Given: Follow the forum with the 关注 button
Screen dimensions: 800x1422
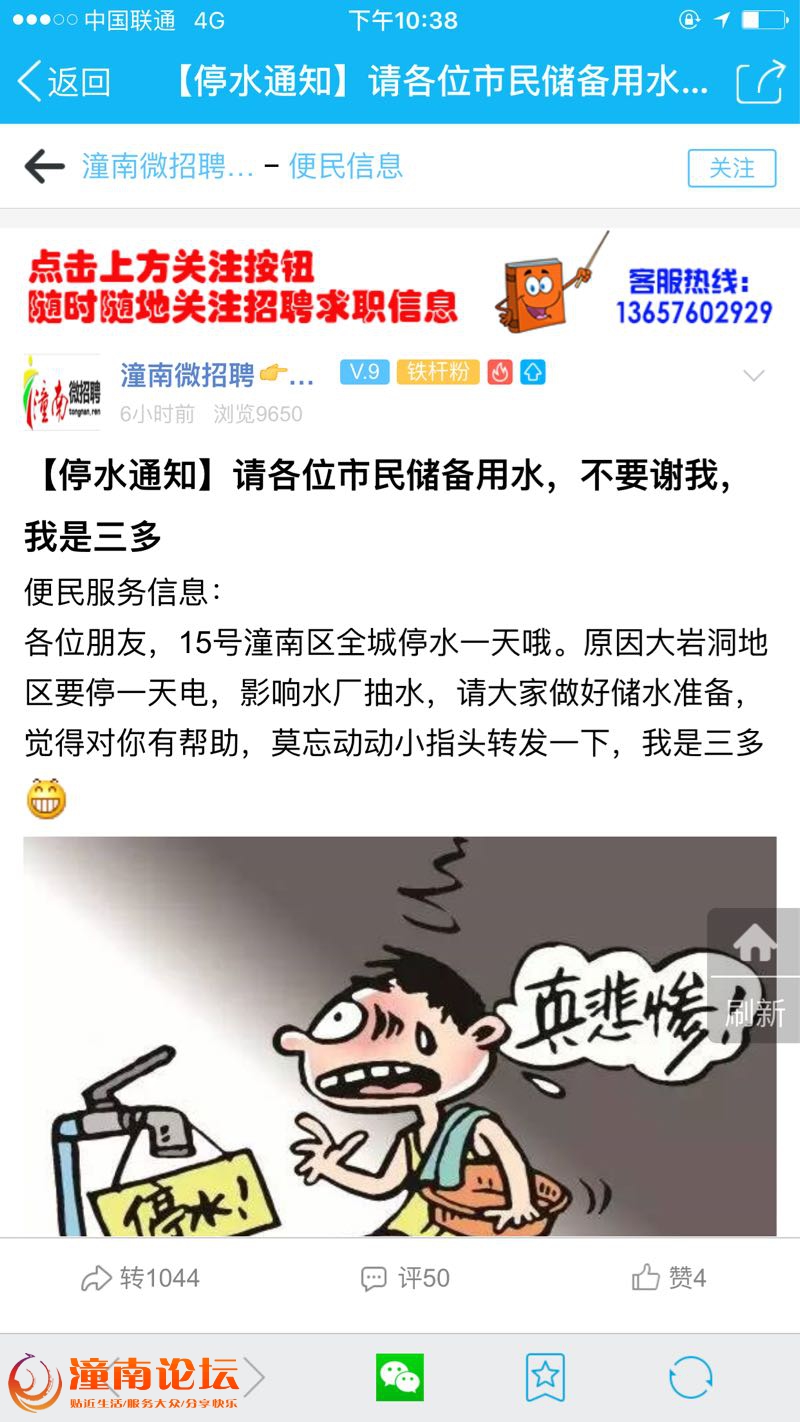Looking at the screenshot, I should tap(732, 168).
